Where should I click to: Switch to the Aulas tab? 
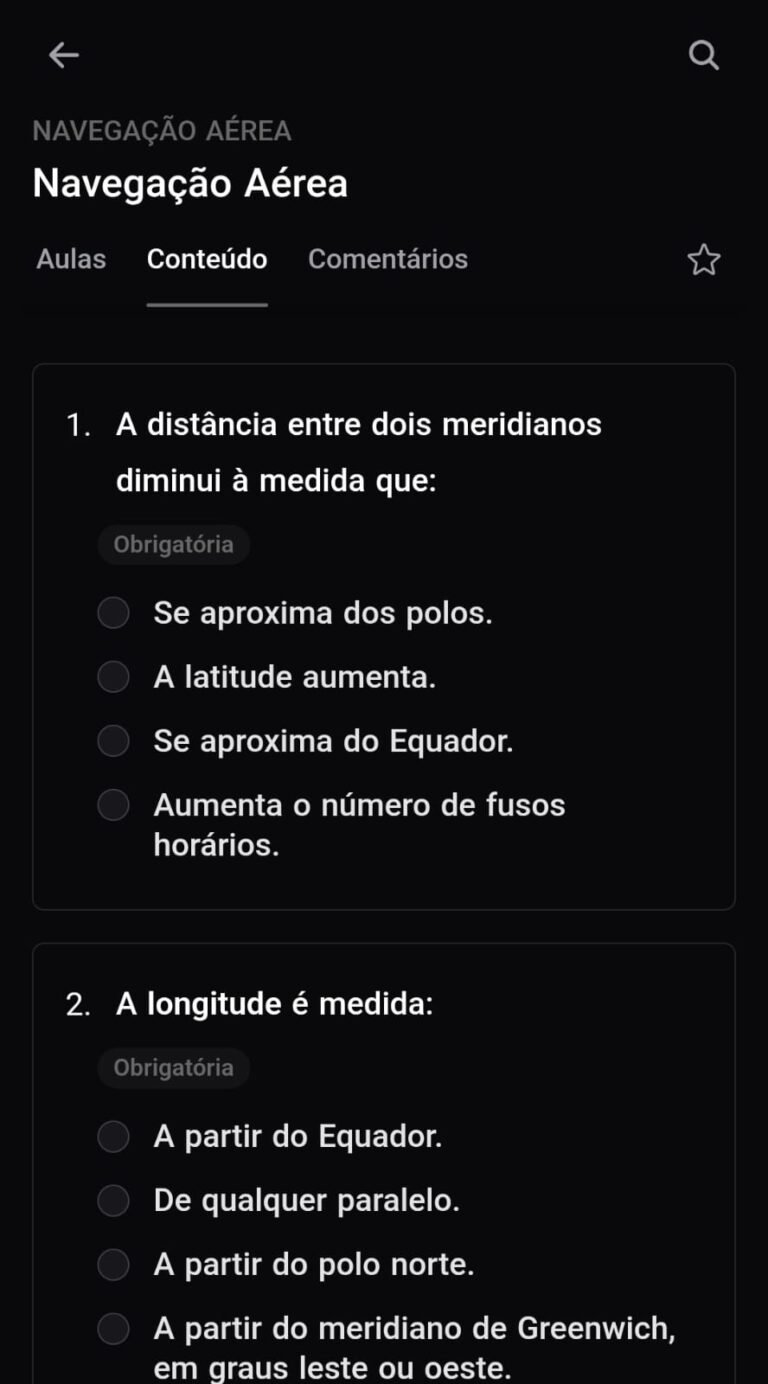[70, 259]
